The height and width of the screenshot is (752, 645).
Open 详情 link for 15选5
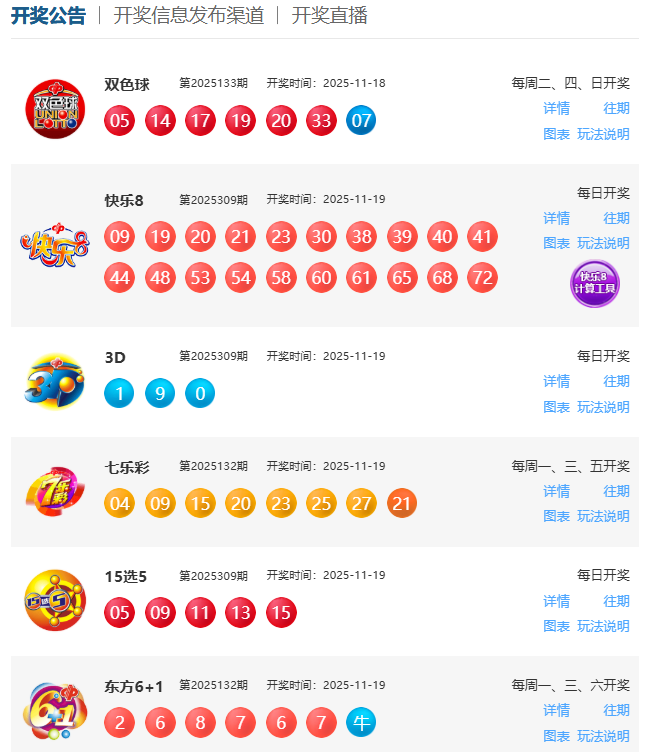556,601
